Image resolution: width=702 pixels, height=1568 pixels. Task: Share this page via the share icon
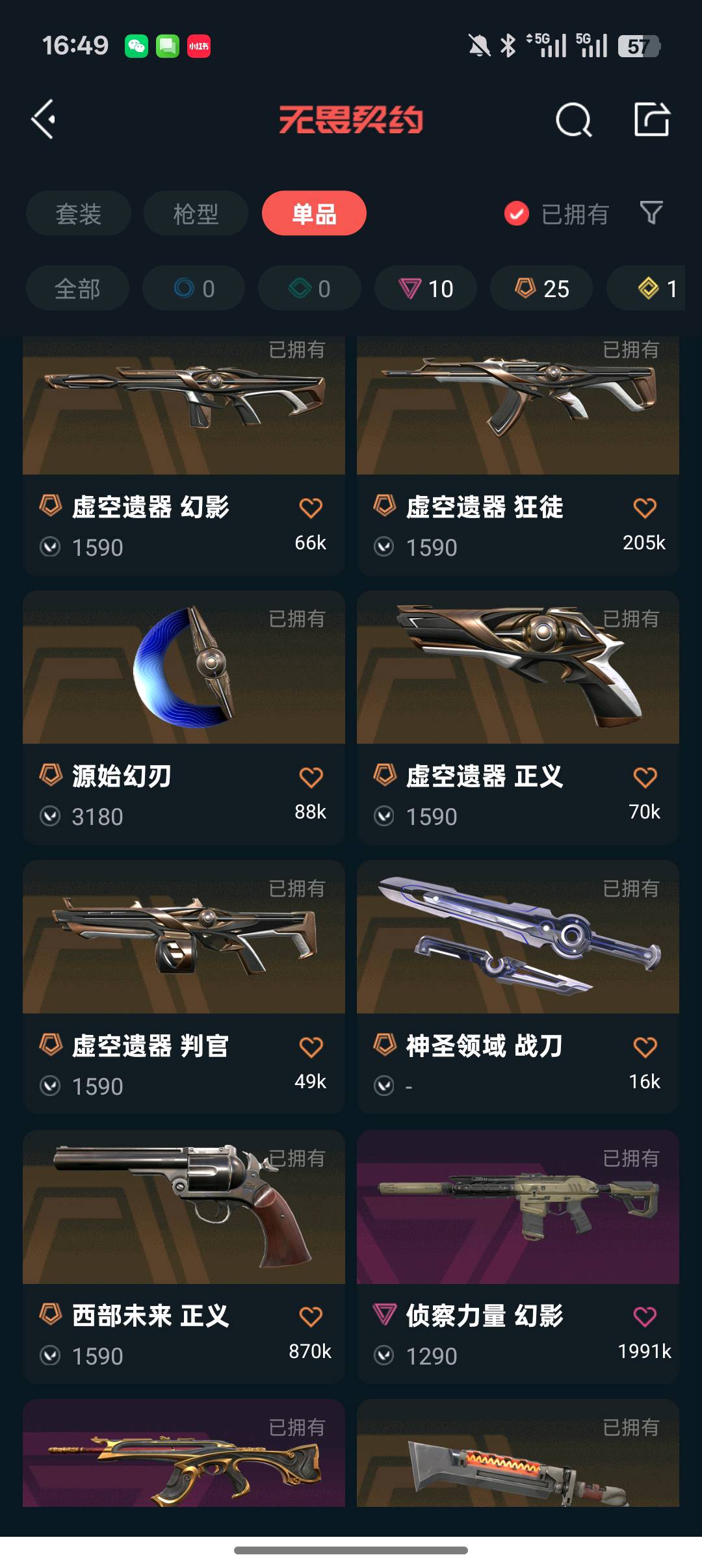point(651,120)
